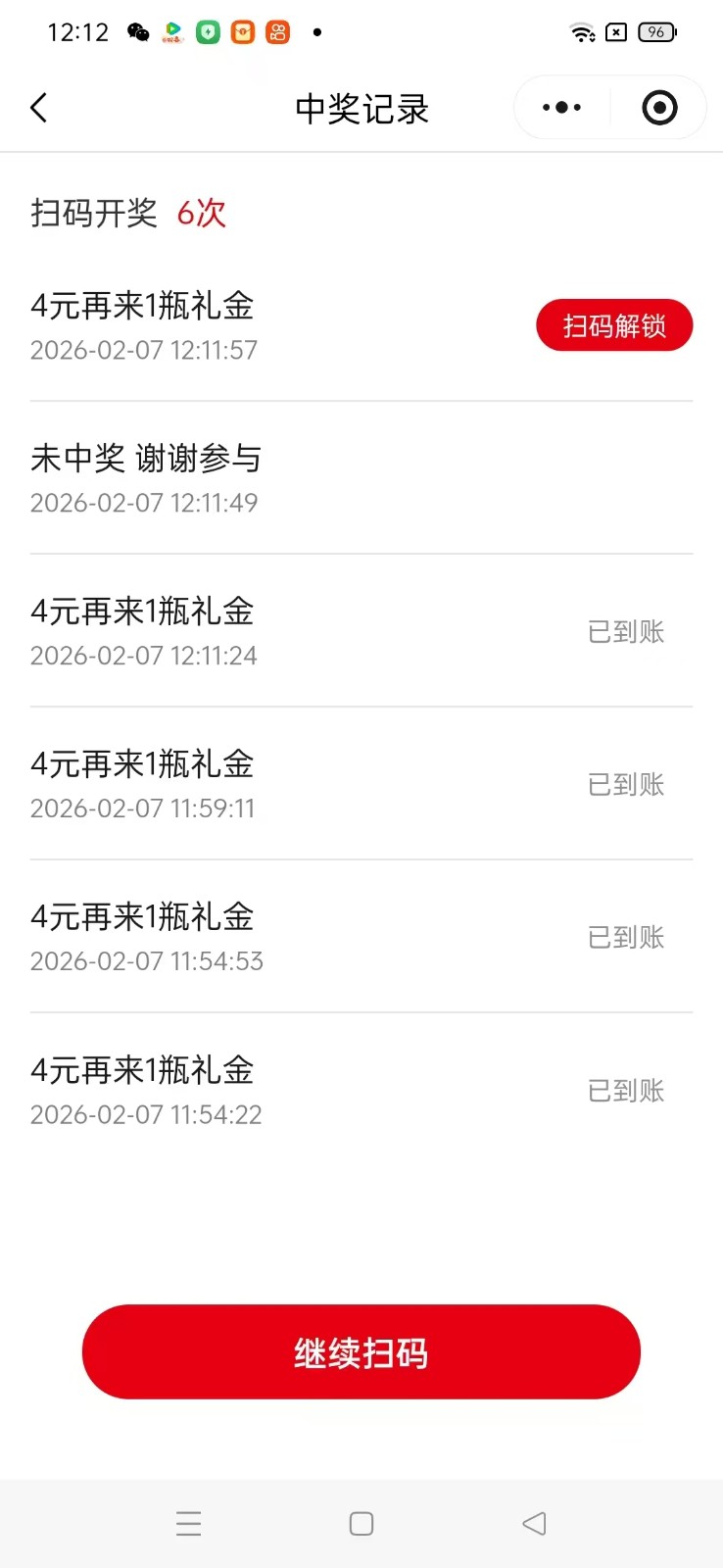Viewport: 723px width, 1568px height.
Task: Tap the WiFi icon in the status bar
Action: (x=583, y=31)
